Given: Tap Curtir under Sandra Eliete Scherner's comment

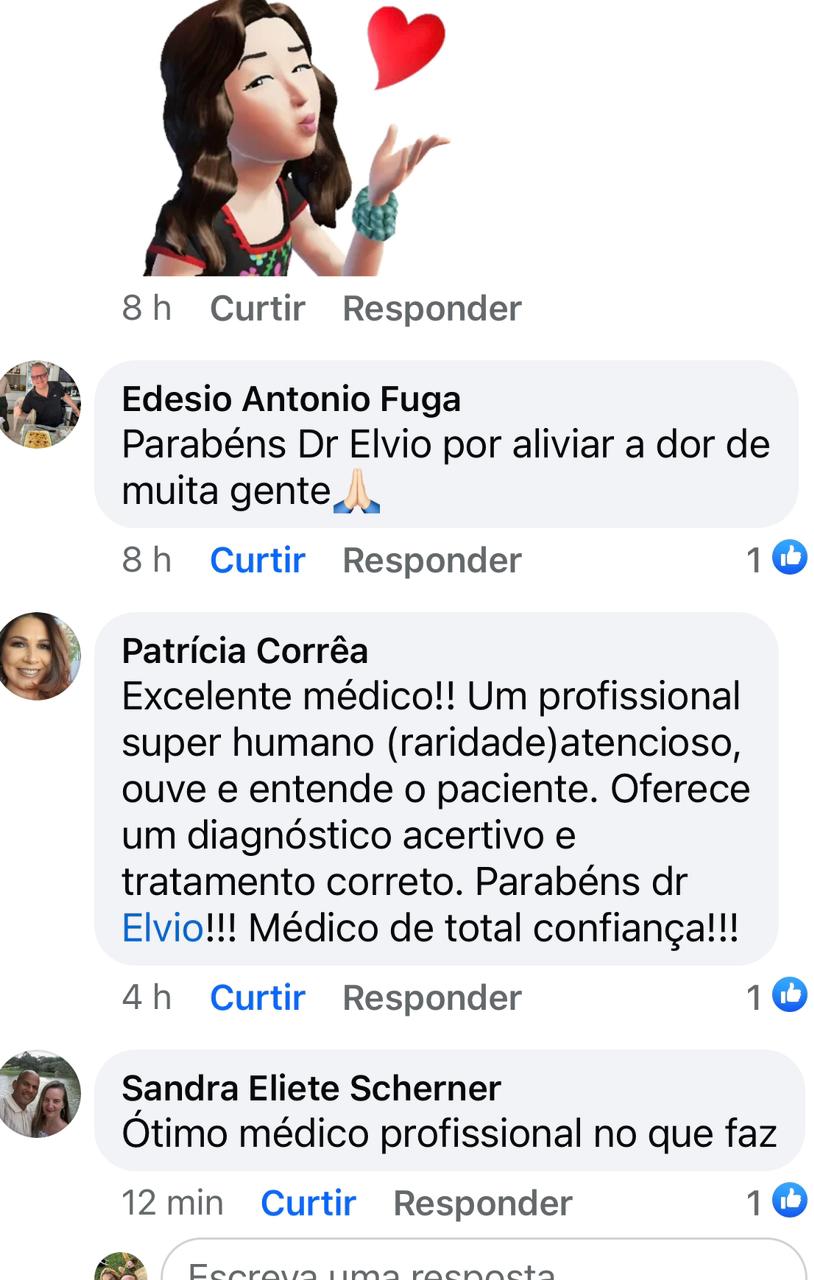Looking at the screenshot, I should pyautogui.click(x=308, y=1203).
